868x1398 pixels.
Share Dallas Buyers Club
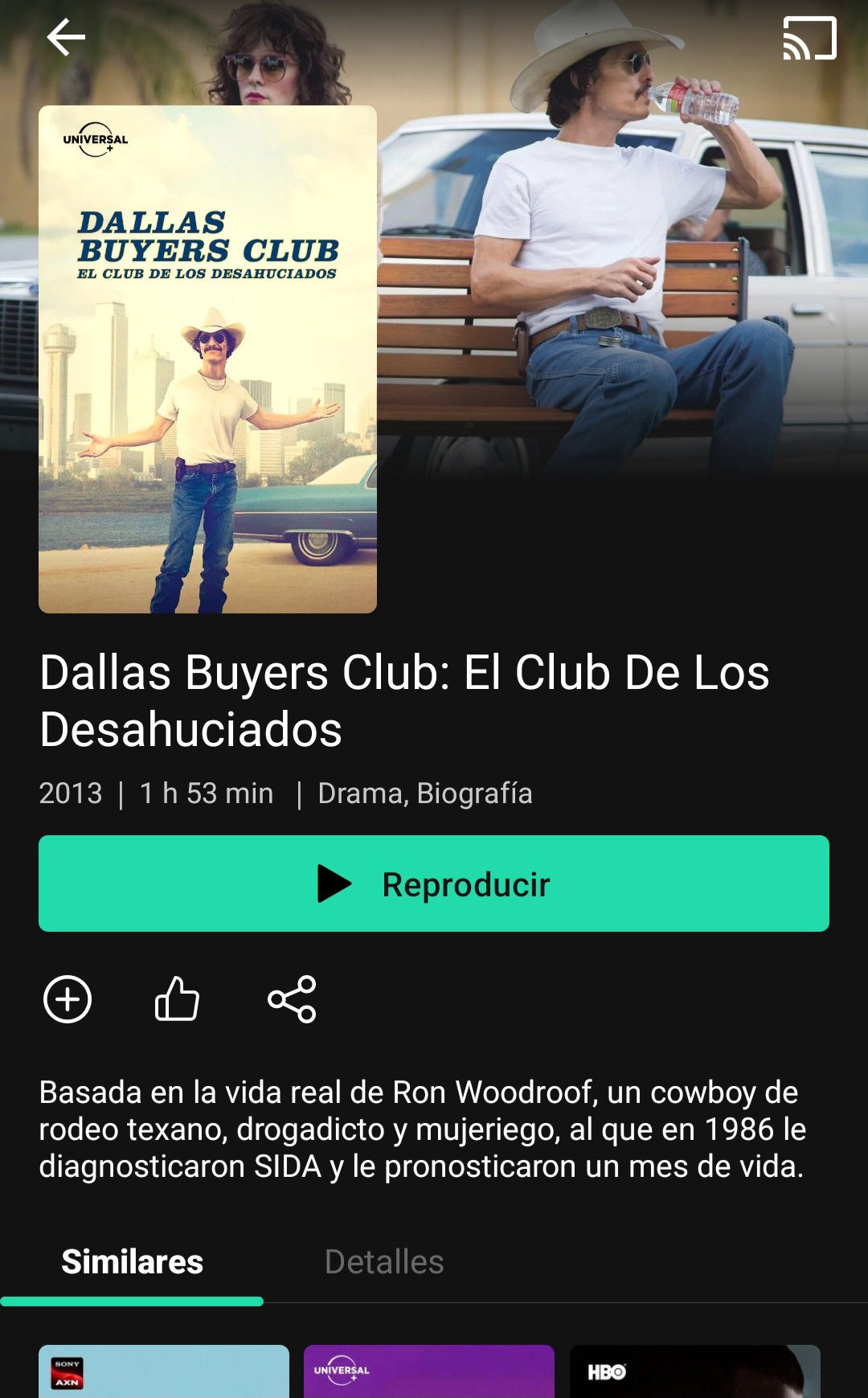point(292,999)
